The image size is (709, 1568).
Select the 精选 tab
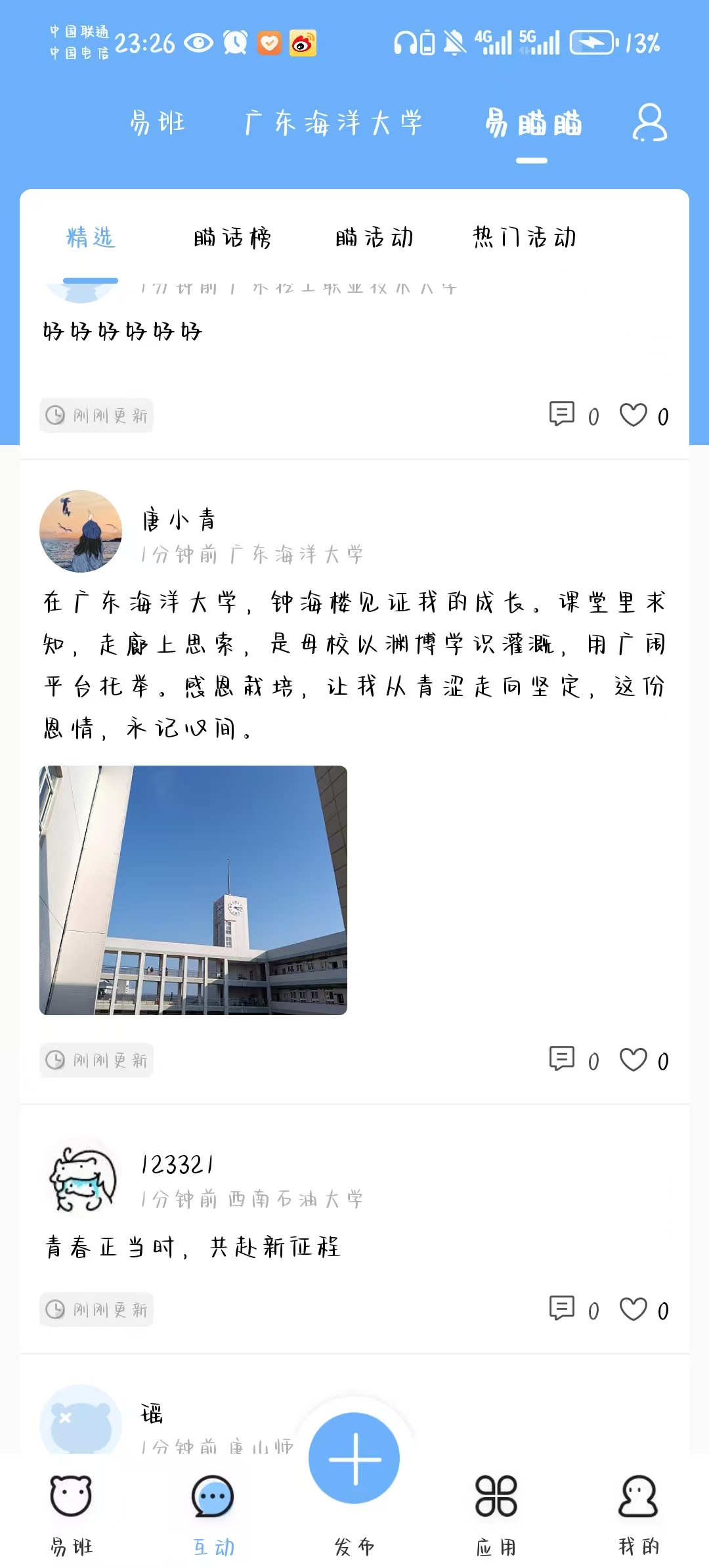click(91, 237)
